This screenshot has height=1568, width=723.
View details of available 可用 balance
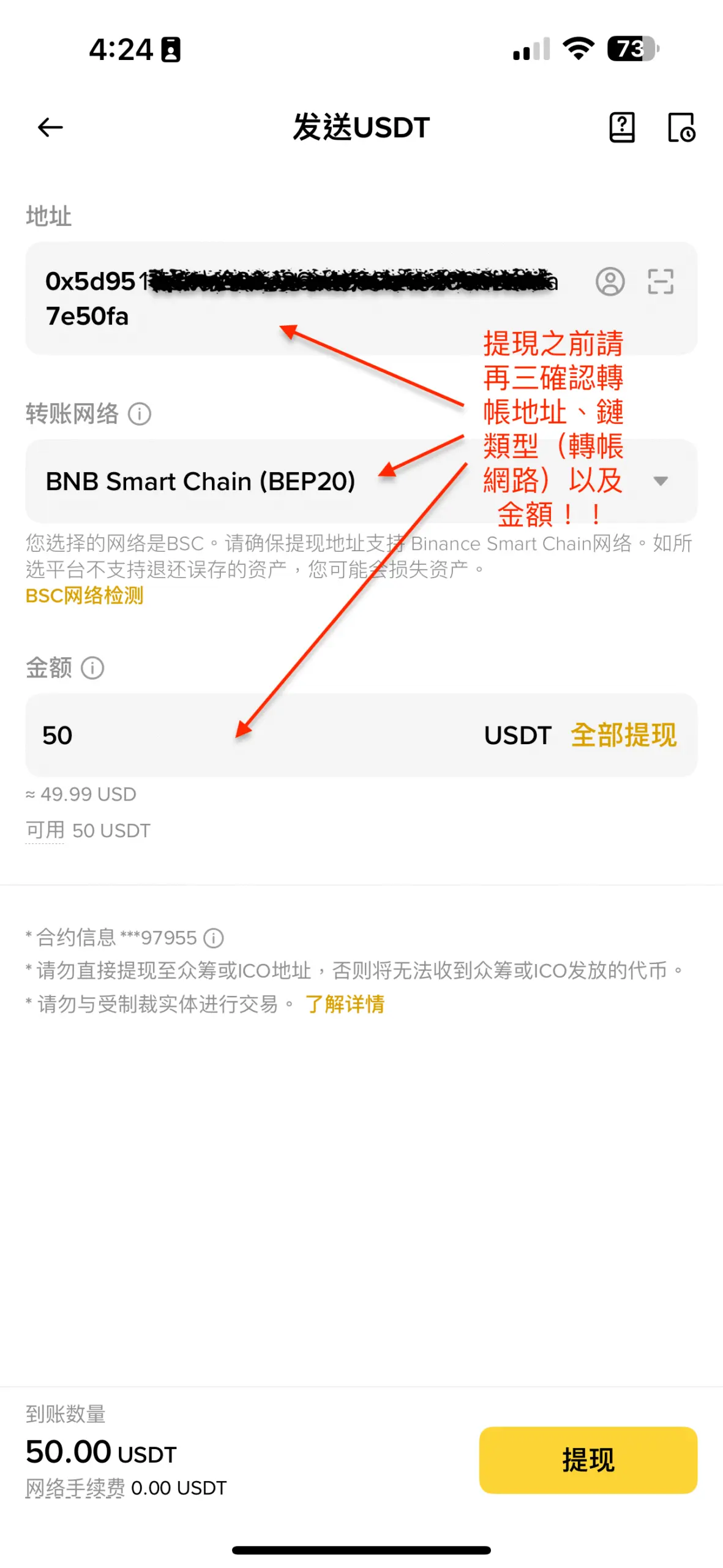coord(45,831)
